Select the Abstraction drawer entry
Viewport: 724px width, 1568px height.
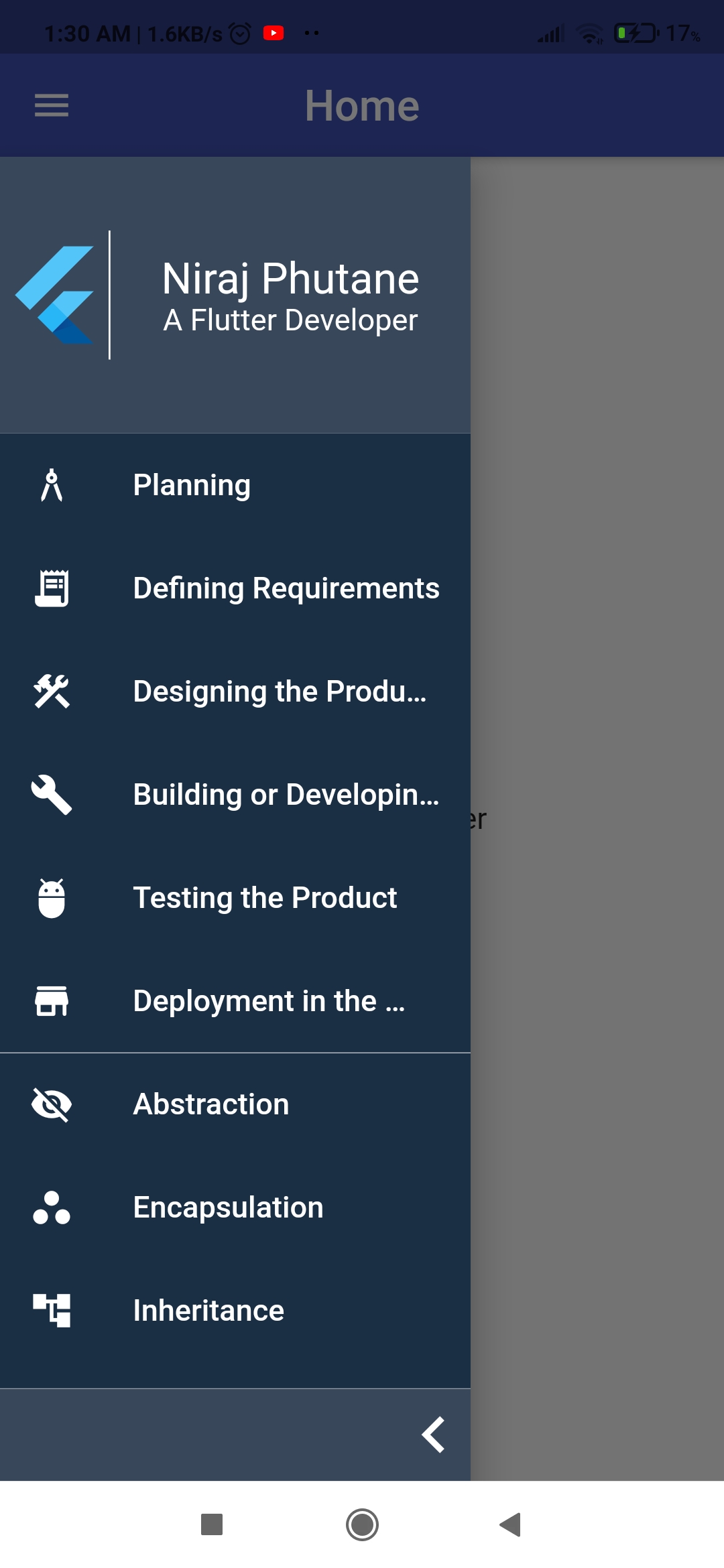click(210, 1104)
